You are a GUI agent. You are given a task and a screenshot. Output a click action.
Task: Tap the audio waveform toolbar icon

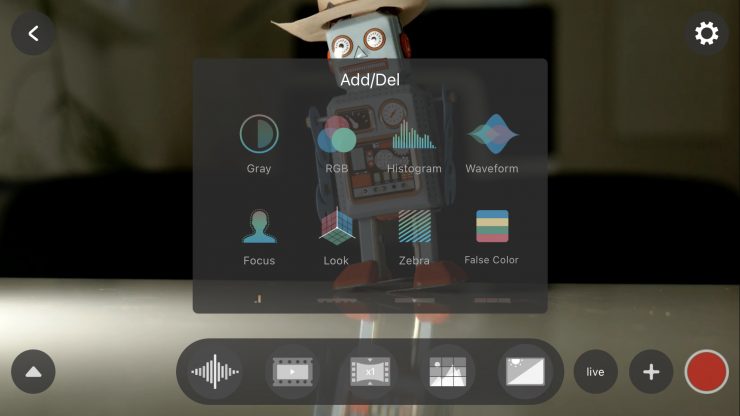pos(215,372)
